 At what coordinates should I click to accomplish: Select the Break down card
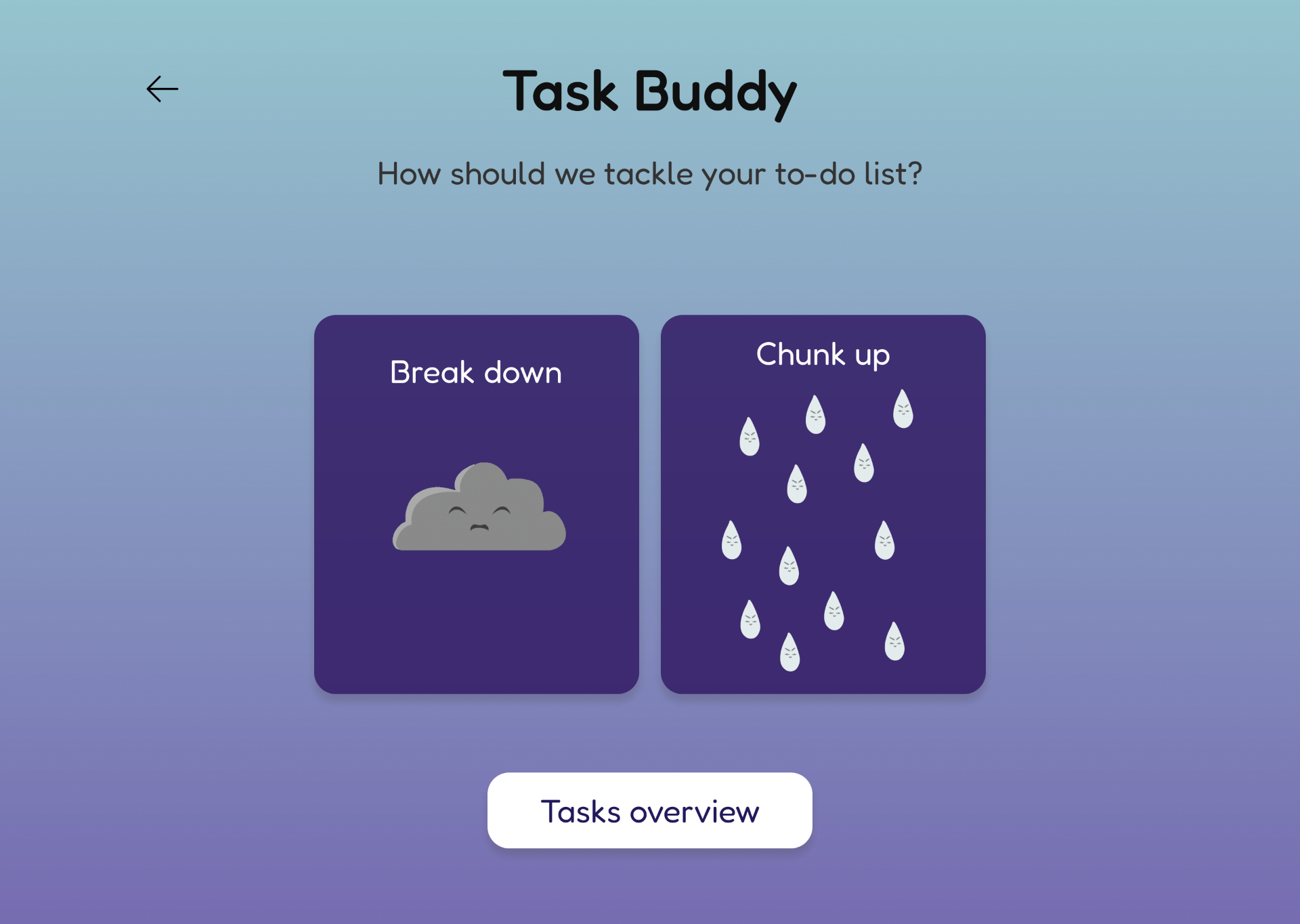pos(476,504)
